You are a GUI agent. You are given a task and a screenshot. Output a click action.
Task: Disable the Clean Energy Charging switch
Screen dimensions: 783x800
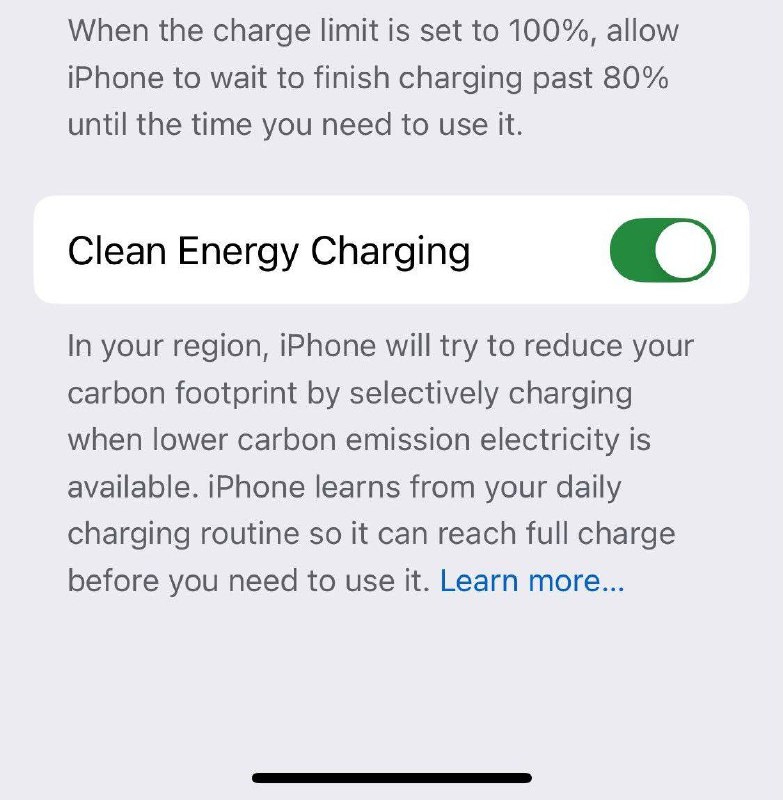click(662, 250)
